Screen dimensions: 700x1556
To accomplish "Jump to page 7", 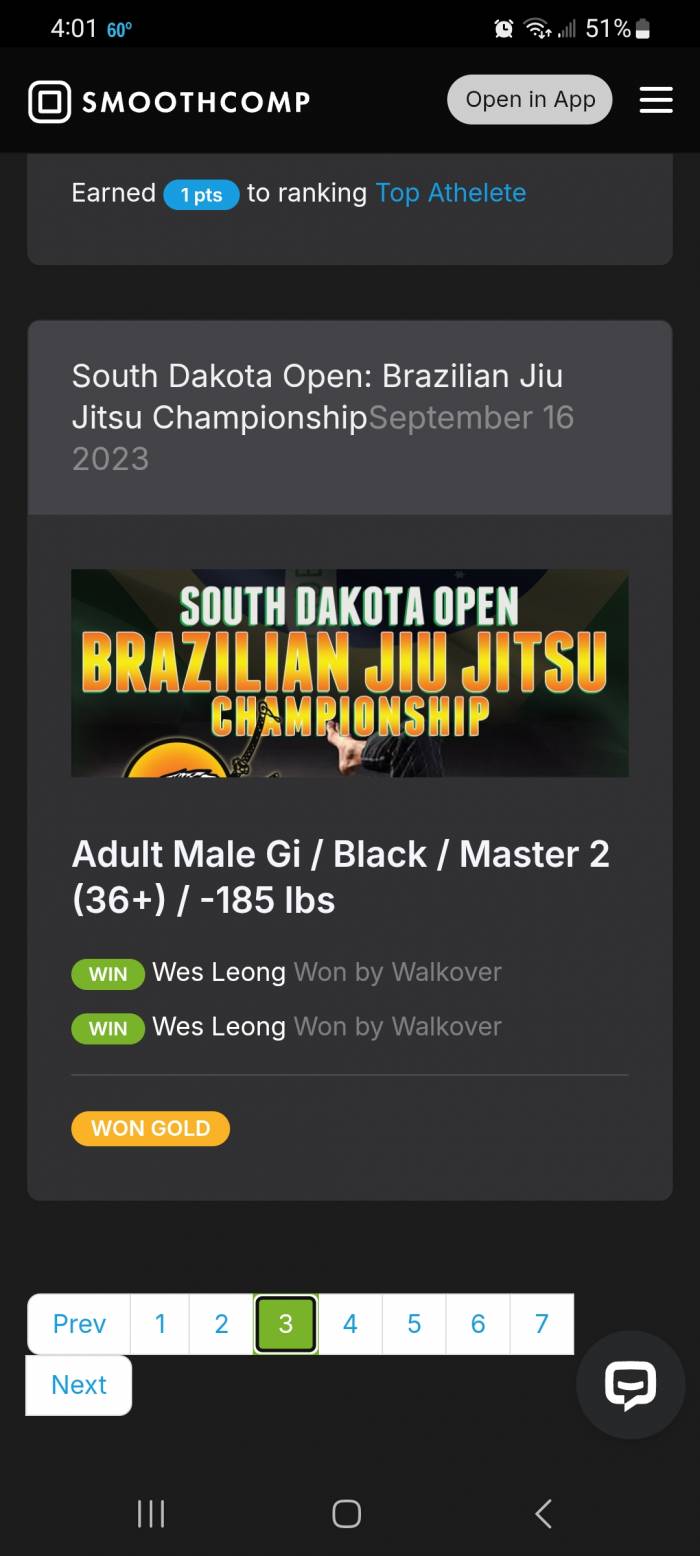I will pos(541,1324).
